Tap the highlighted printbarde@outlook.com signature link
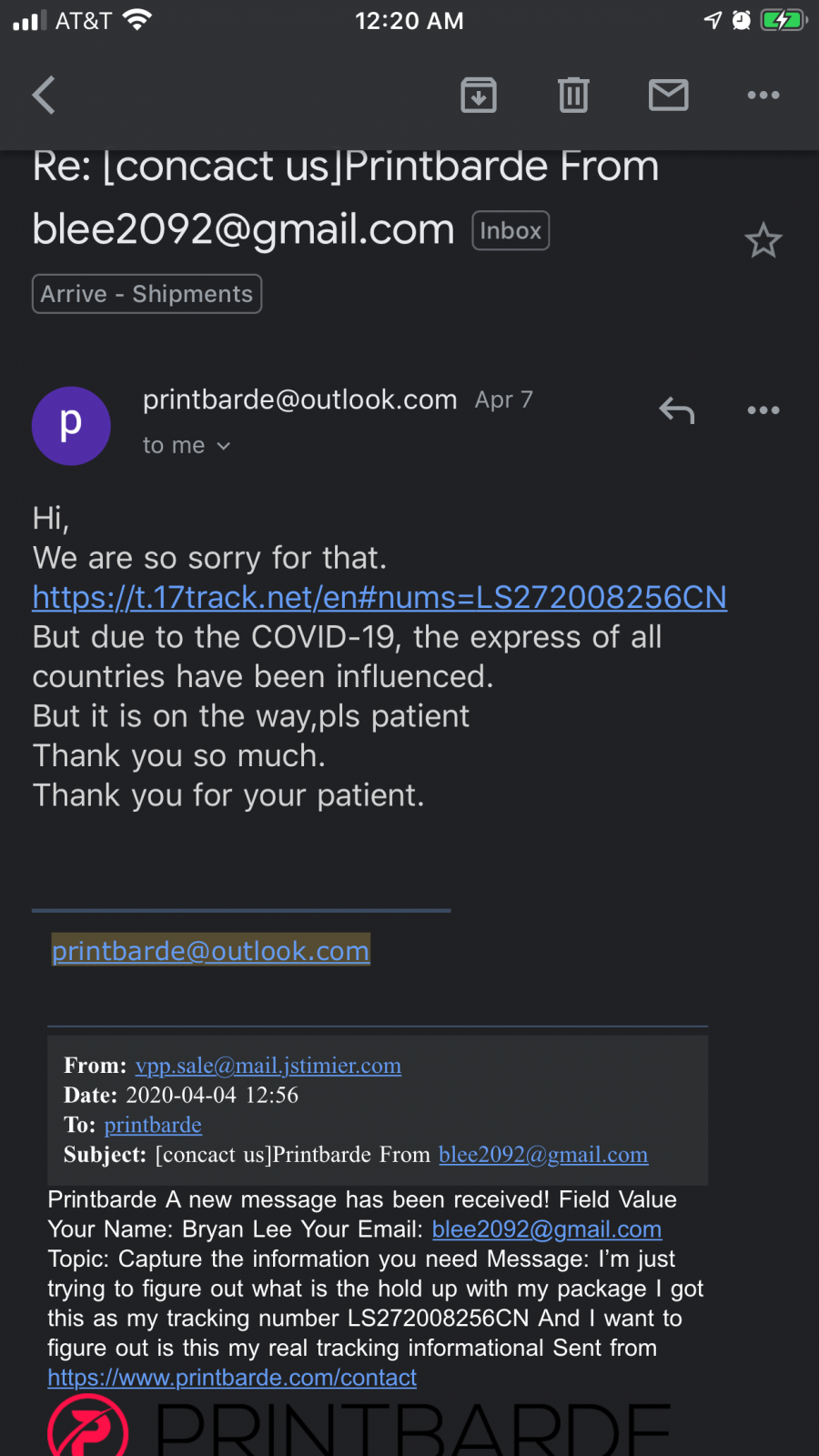Viewport: 819px width, 1456px height. (x=211, y=950)
